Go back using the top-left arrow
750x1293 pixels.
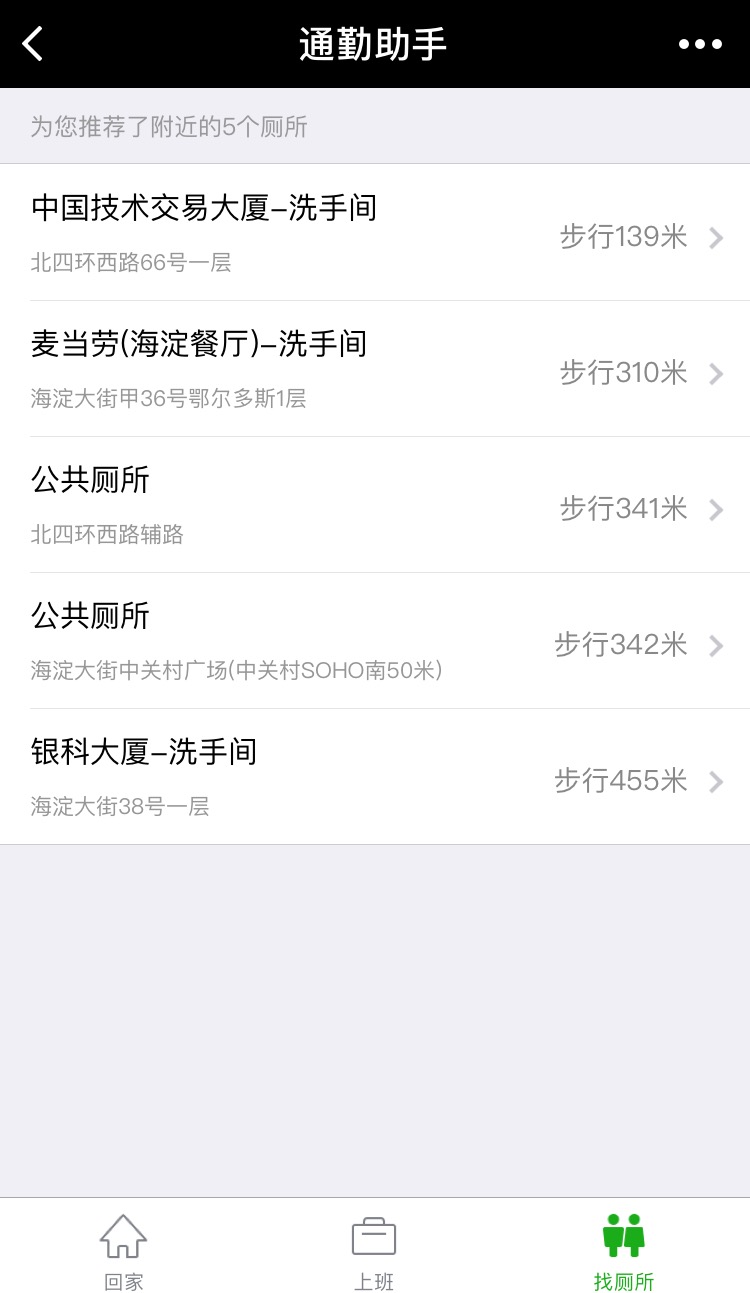click(x=33, y=44)
